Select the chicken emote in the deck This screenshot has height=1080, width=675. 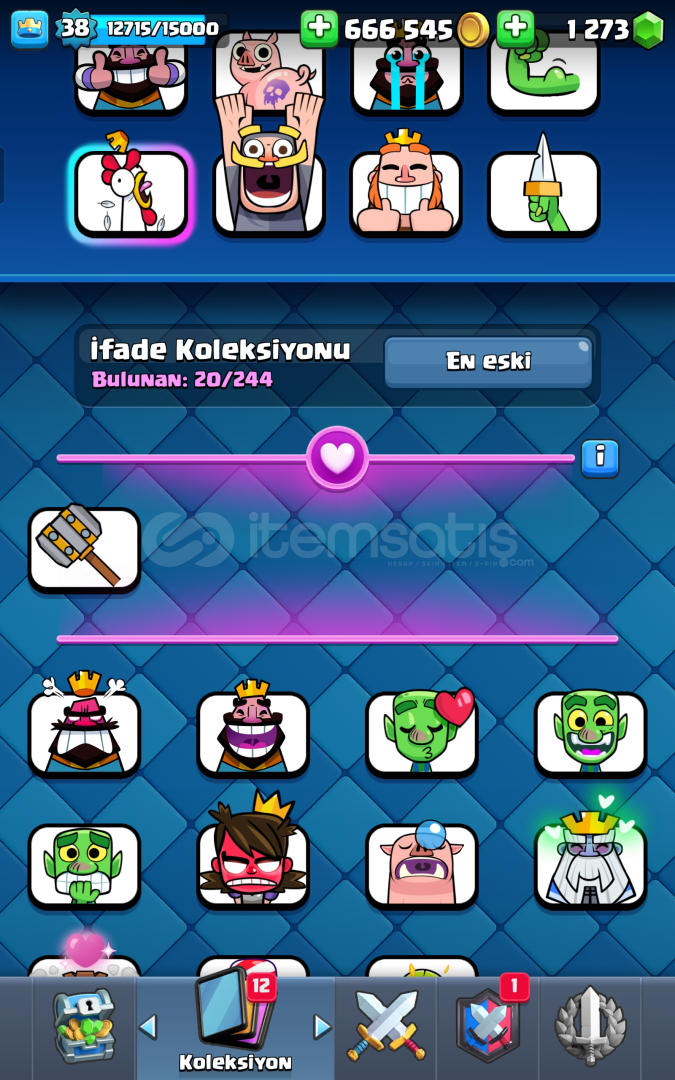point(131,193)
